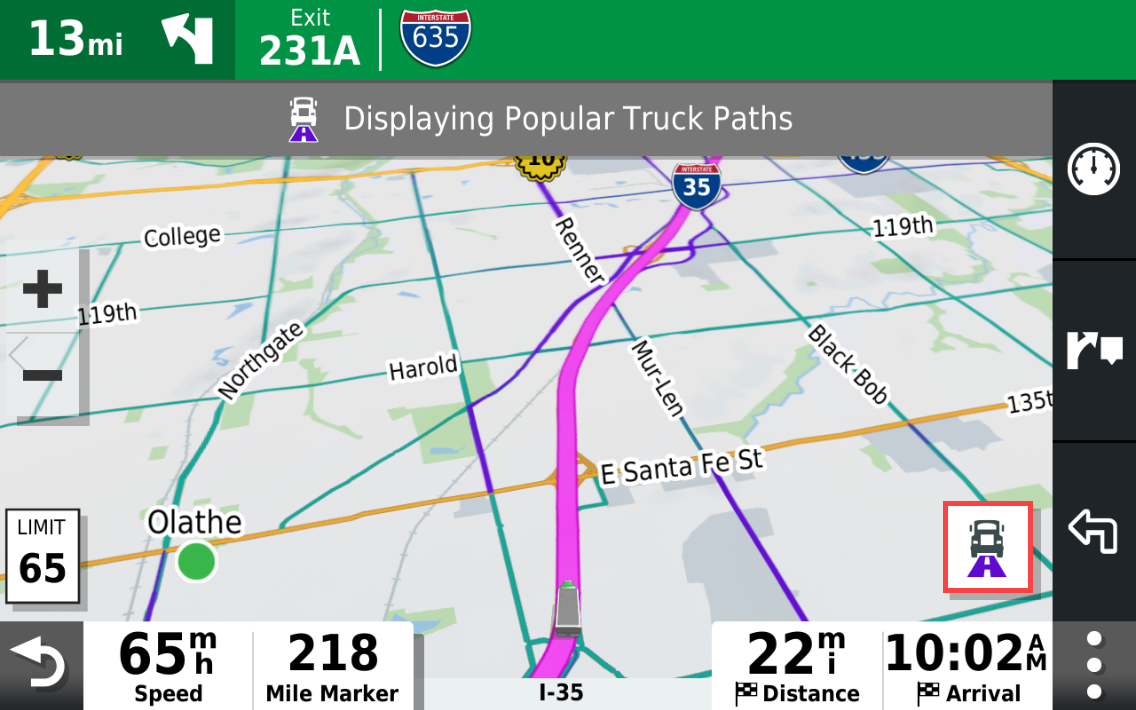Viewport: 1136px width, 710px height.
Task: Open the three-dot options menu
Action: (1094, 665)
